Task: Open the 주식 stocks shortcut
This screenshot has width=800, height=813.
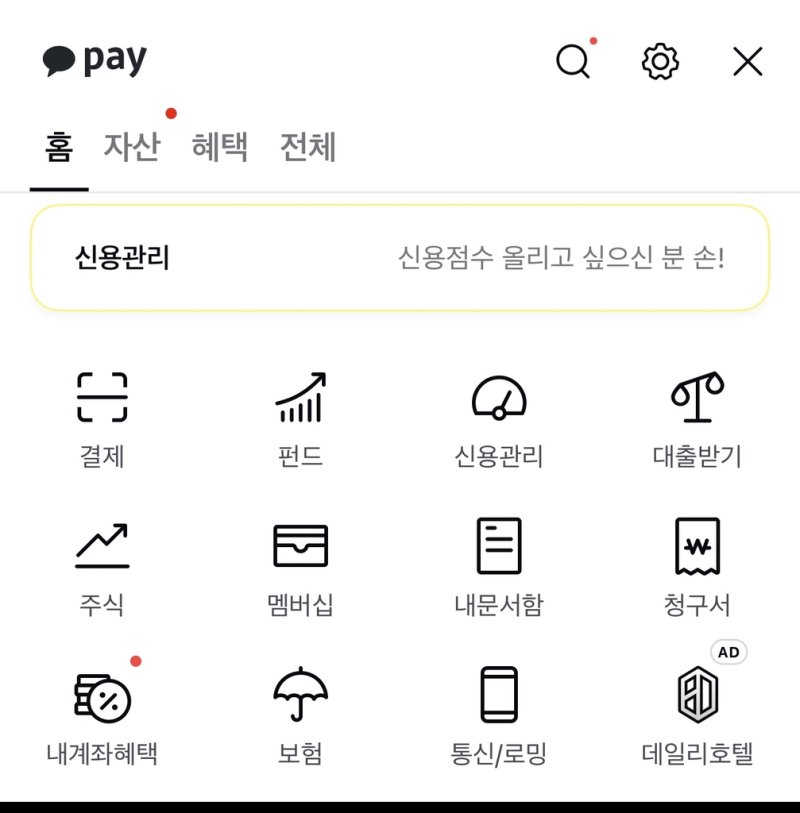Action: click(102, 565)
